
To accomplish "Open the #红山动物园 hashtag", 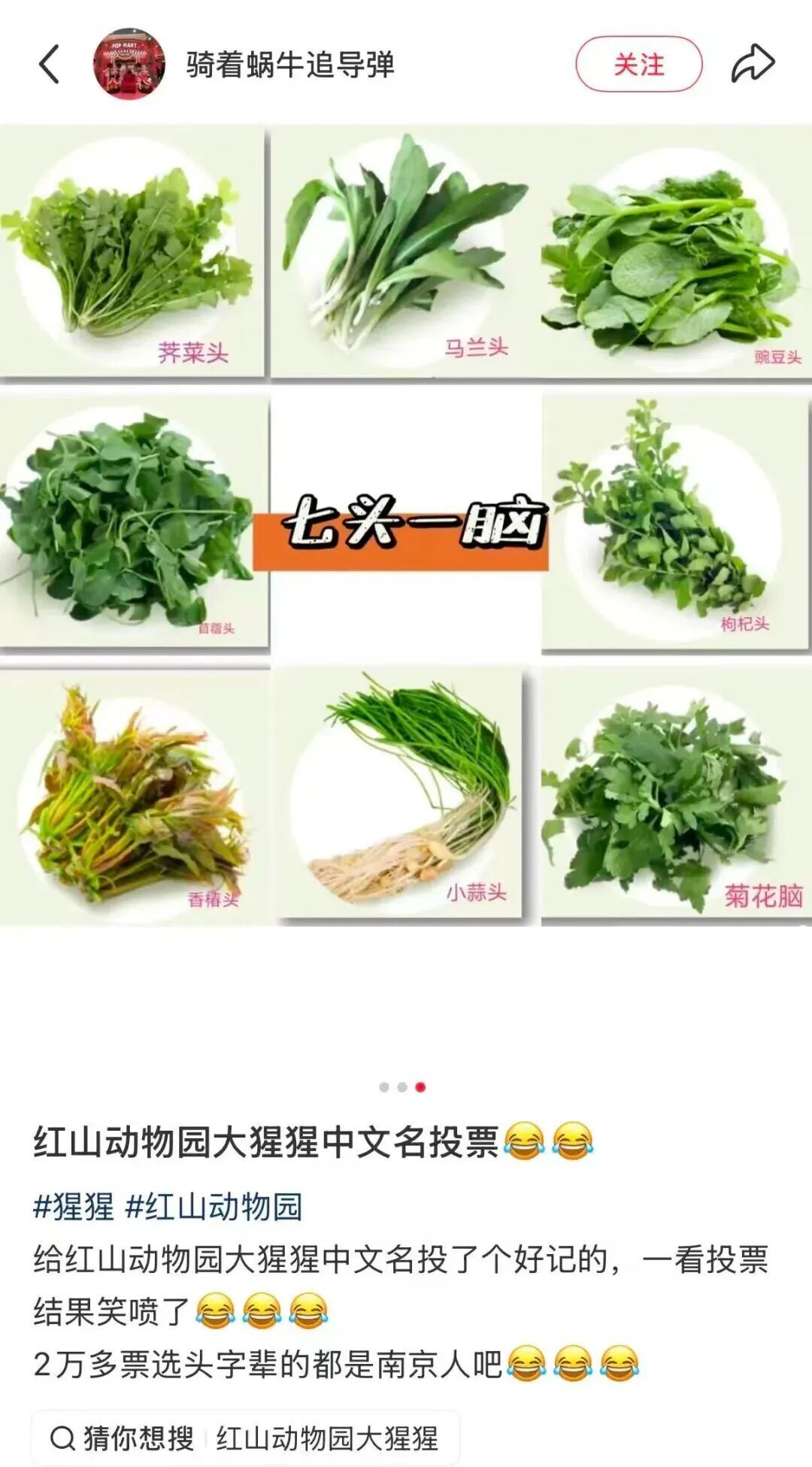I will pos(214,1207).
